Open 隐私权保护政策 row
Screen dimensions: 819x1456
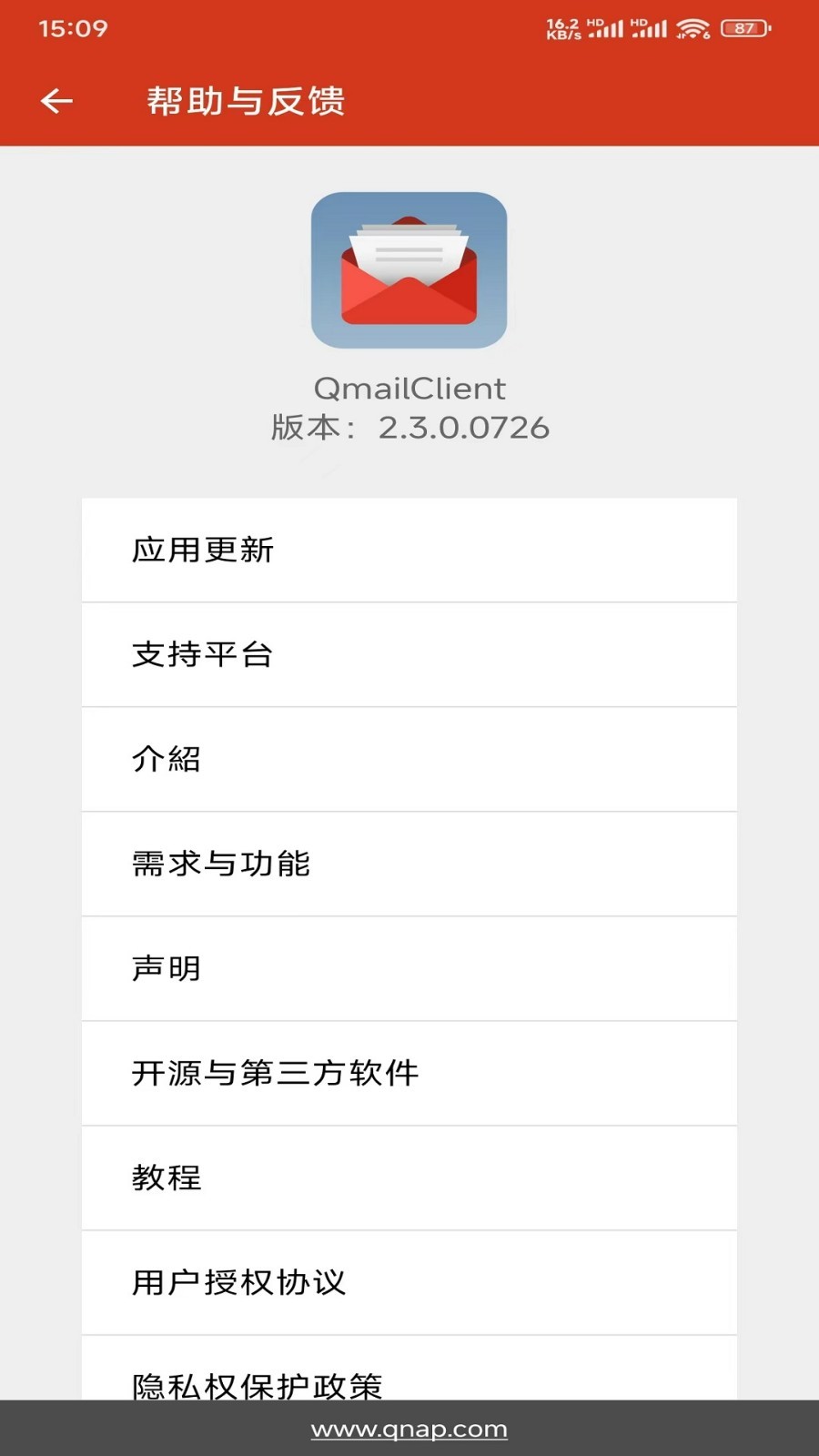point(409,1376)
